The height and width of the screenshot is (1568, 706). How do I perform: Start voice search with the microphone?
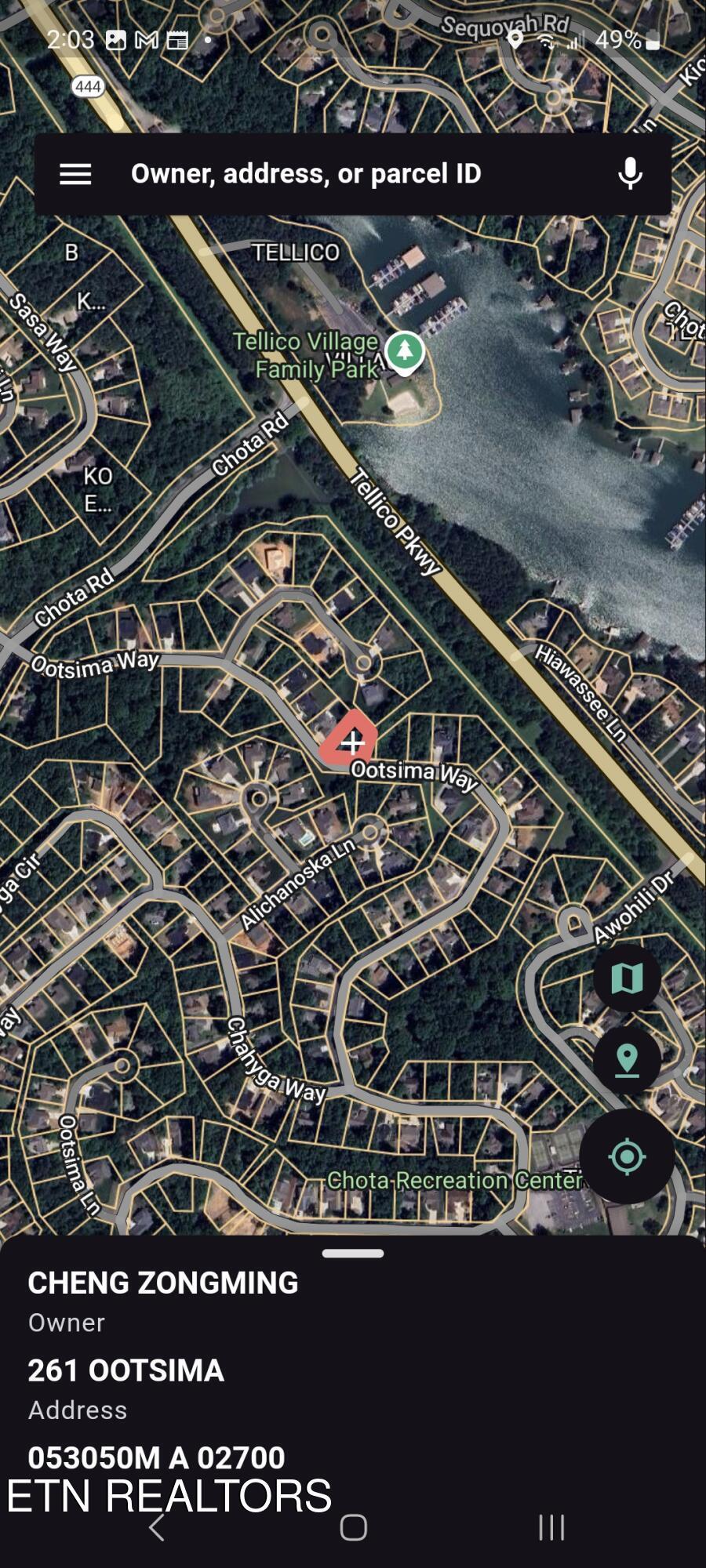(x=630, y=174)
